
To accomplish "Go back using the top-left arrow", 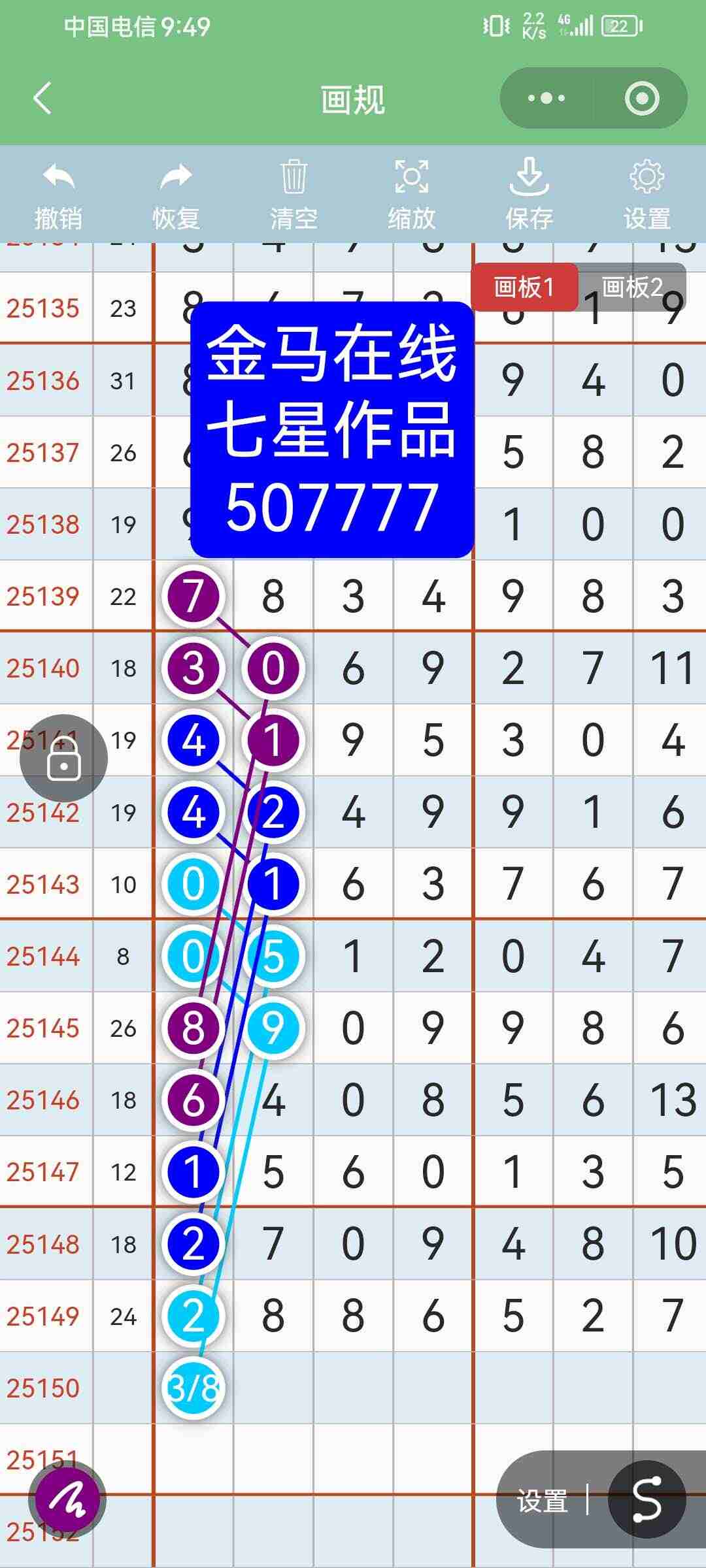I will coord(42,99).
